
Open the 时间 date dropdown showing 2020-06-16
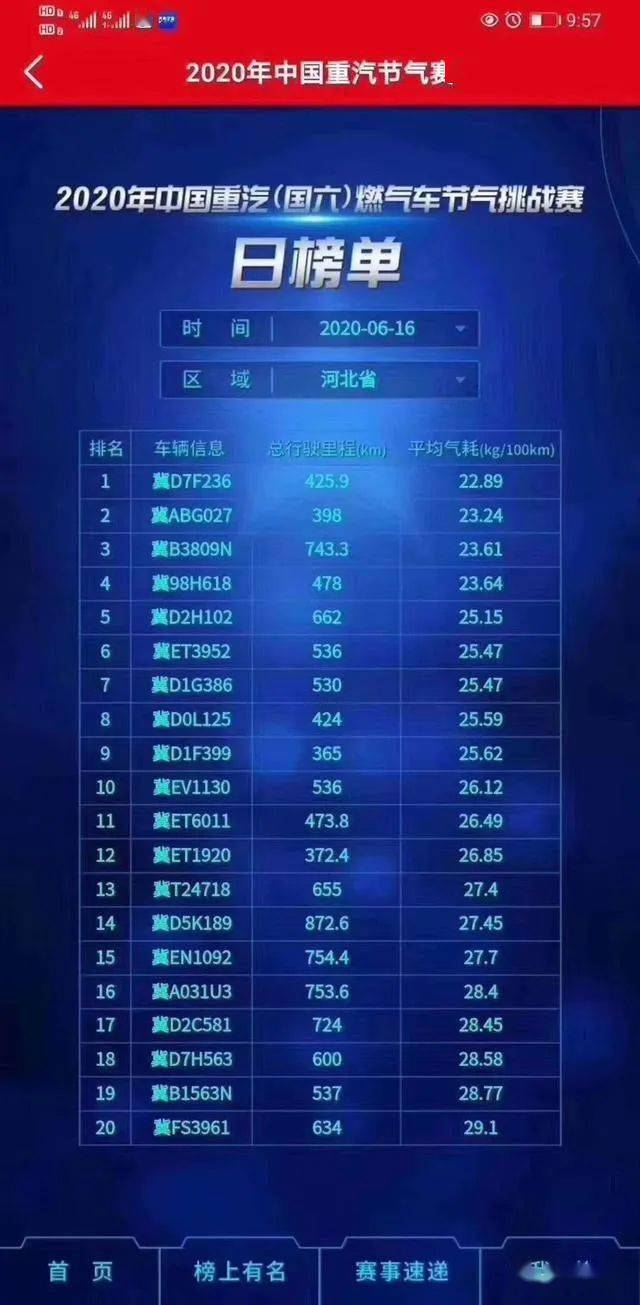point(319,328)
